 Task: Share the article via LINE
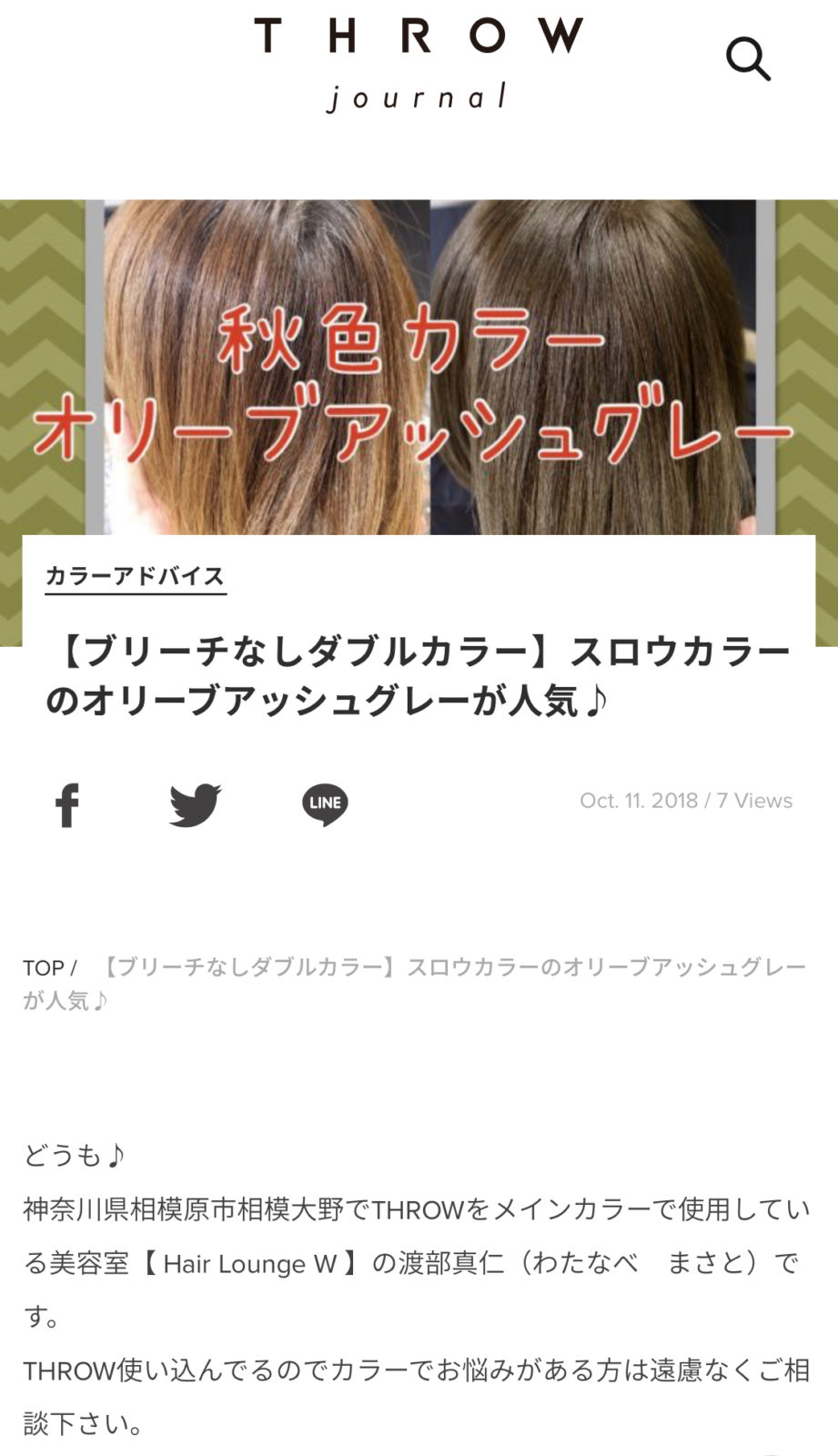point(325,804)
